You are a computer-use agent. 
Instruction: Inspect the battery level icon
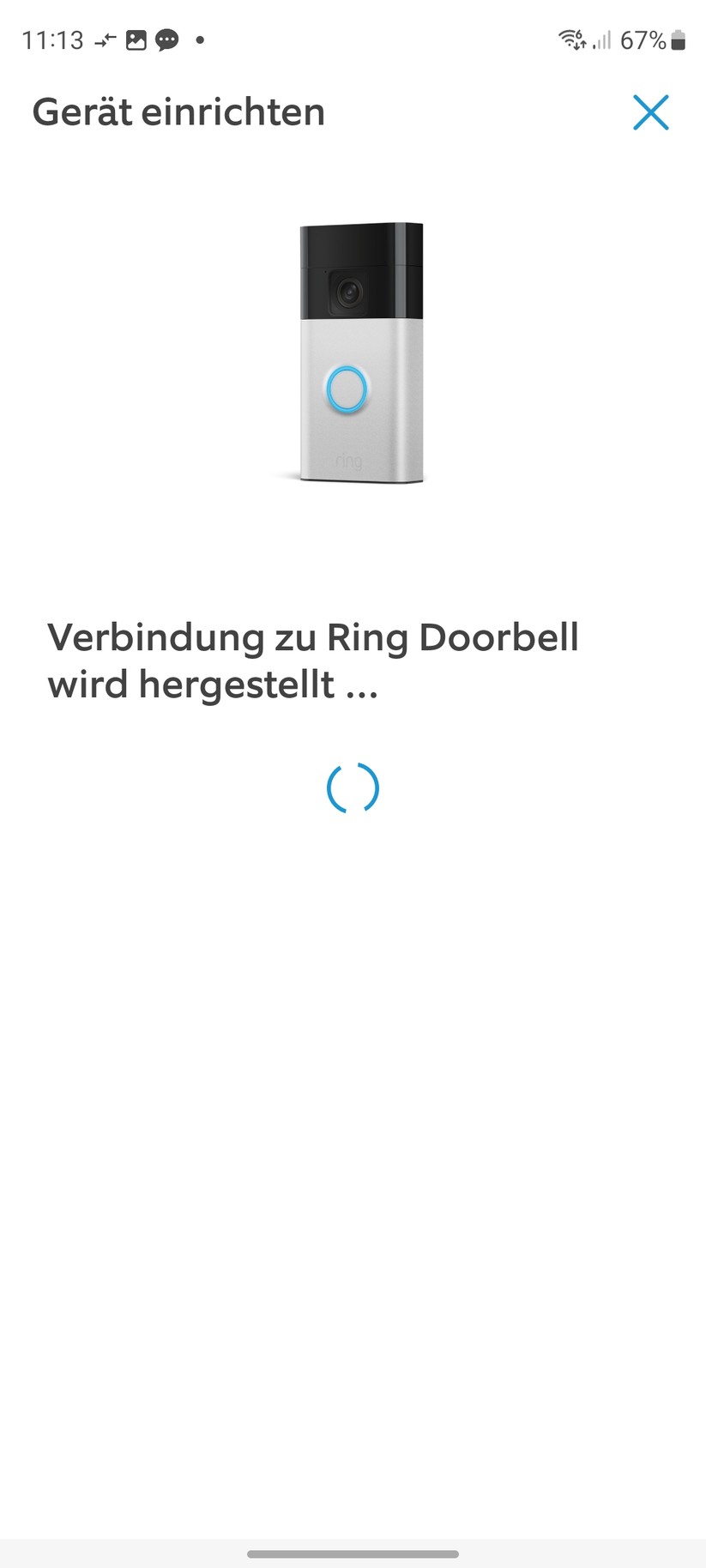679,39
